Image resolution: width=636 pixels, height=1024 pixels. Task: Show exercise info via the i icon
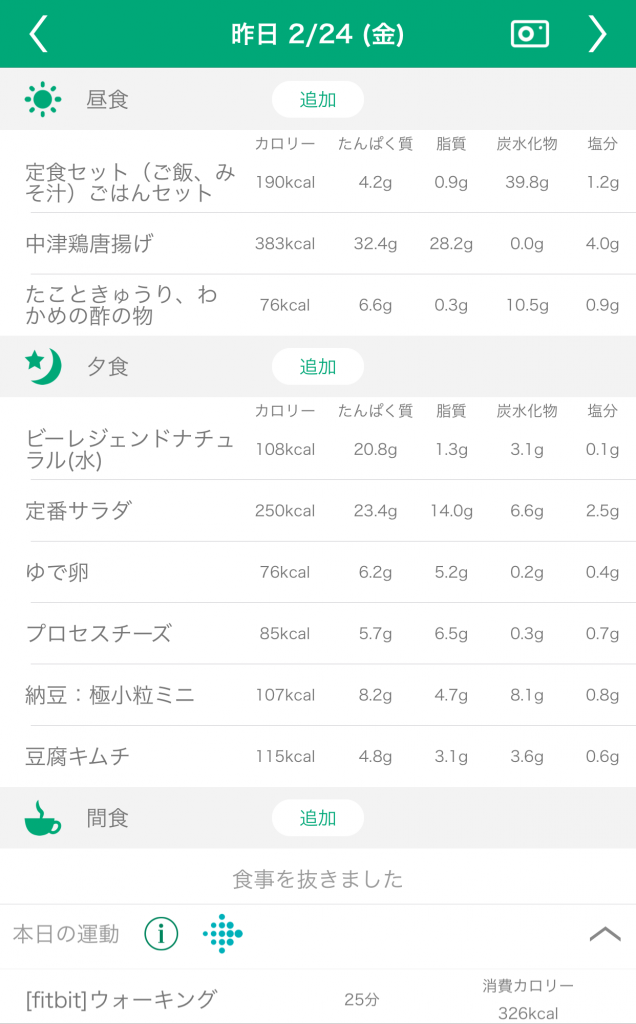(161, 934)
